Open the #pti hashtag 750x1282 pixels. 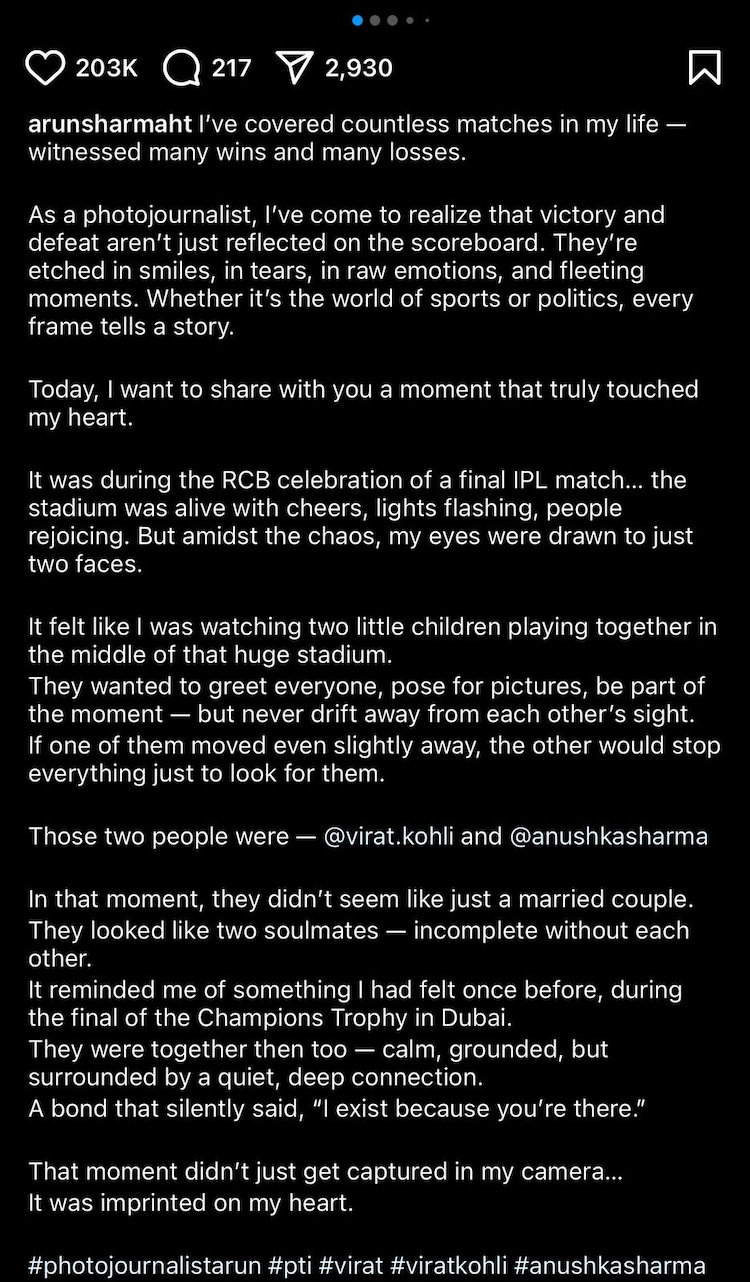point(295,1264)
